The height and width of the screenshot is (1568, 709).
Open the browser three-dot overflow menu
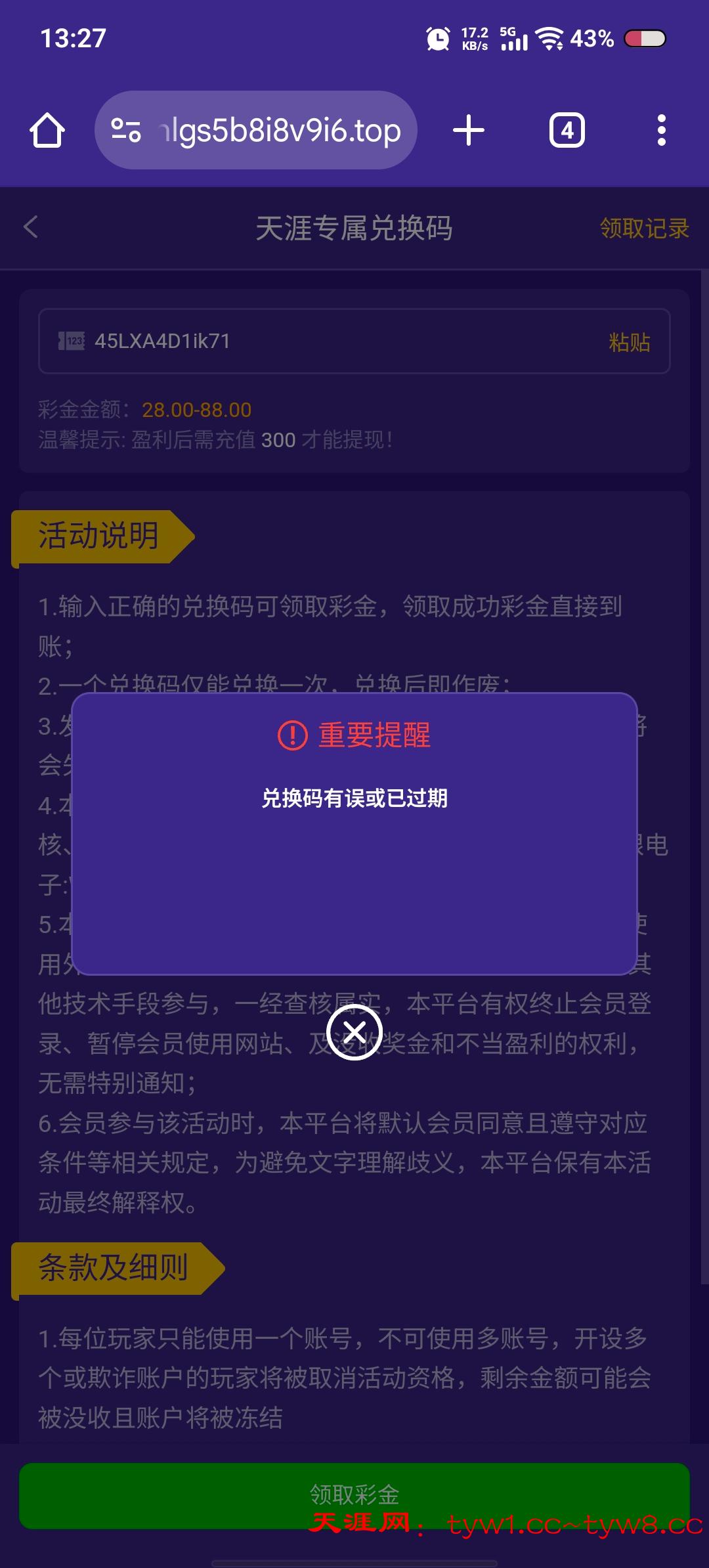coord(661,130)
